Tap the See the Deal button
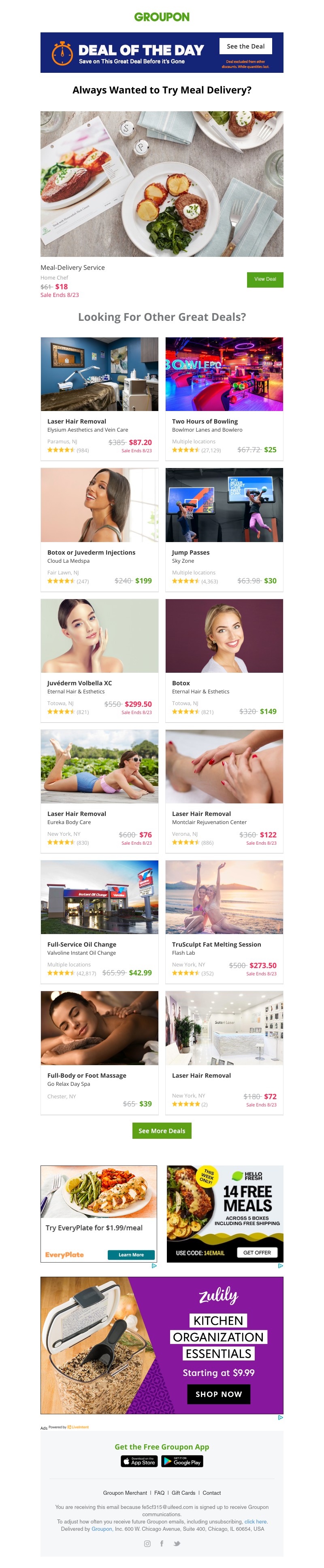The width and height of the screenshot is (324, 1568). 245,46
